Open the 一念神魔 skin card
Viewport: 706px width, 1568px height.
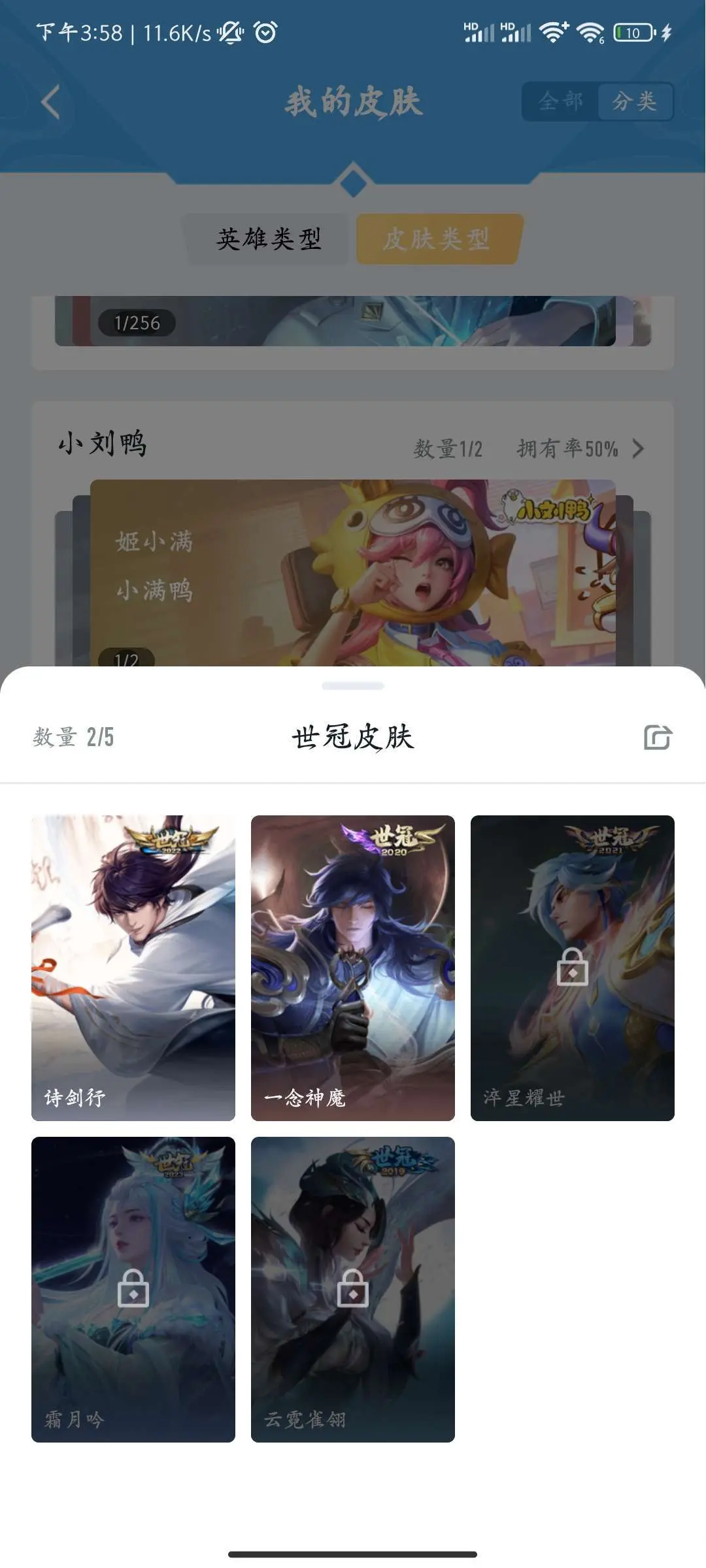pyautogui.click(x=353, y=968)
